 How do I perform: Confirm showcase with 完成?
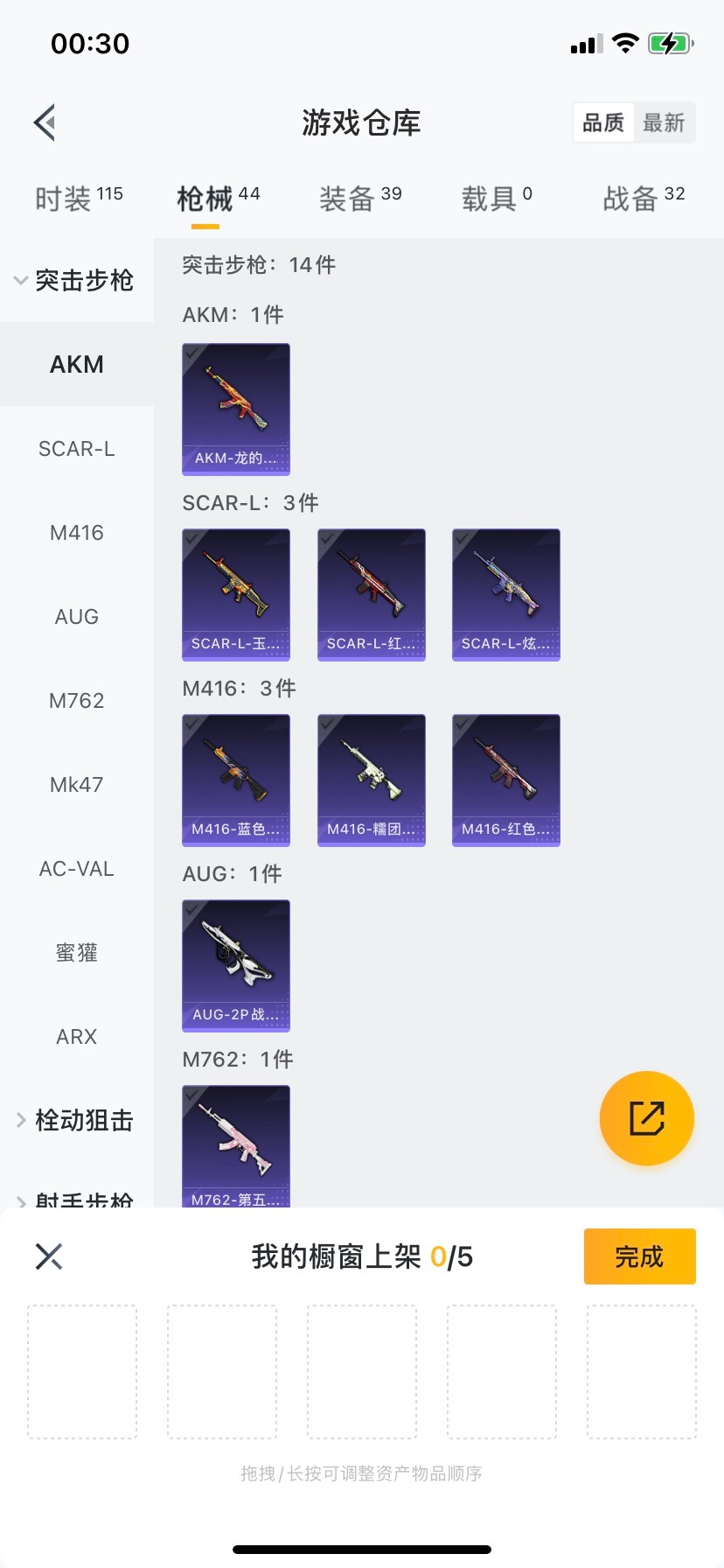click(639, 1256)
